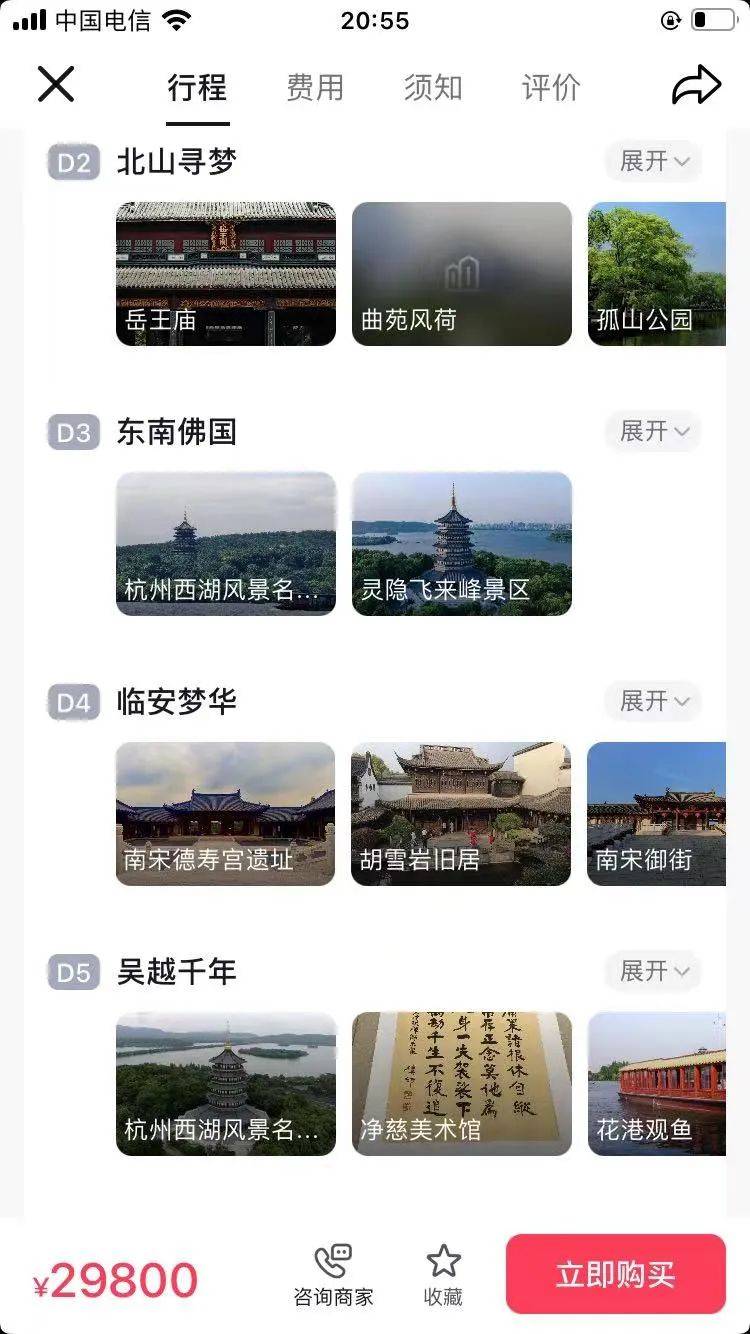Image resolution: width=750 pixels, height=1334 pixels.
Task: Close the itinerary page with the X
Action: [56, 84]
